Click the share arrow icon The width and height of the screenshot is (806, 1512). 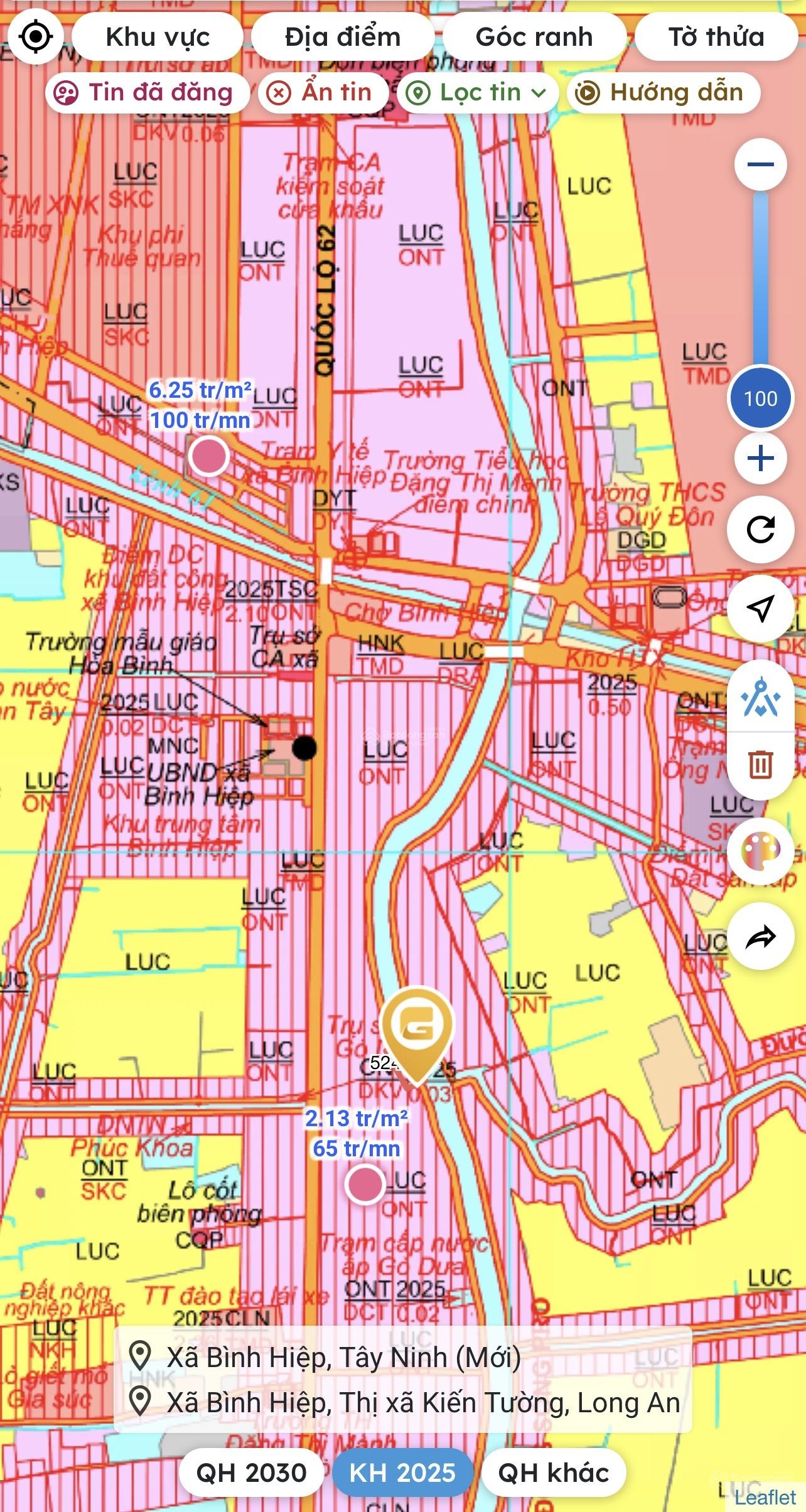click(x=760, y=934)
